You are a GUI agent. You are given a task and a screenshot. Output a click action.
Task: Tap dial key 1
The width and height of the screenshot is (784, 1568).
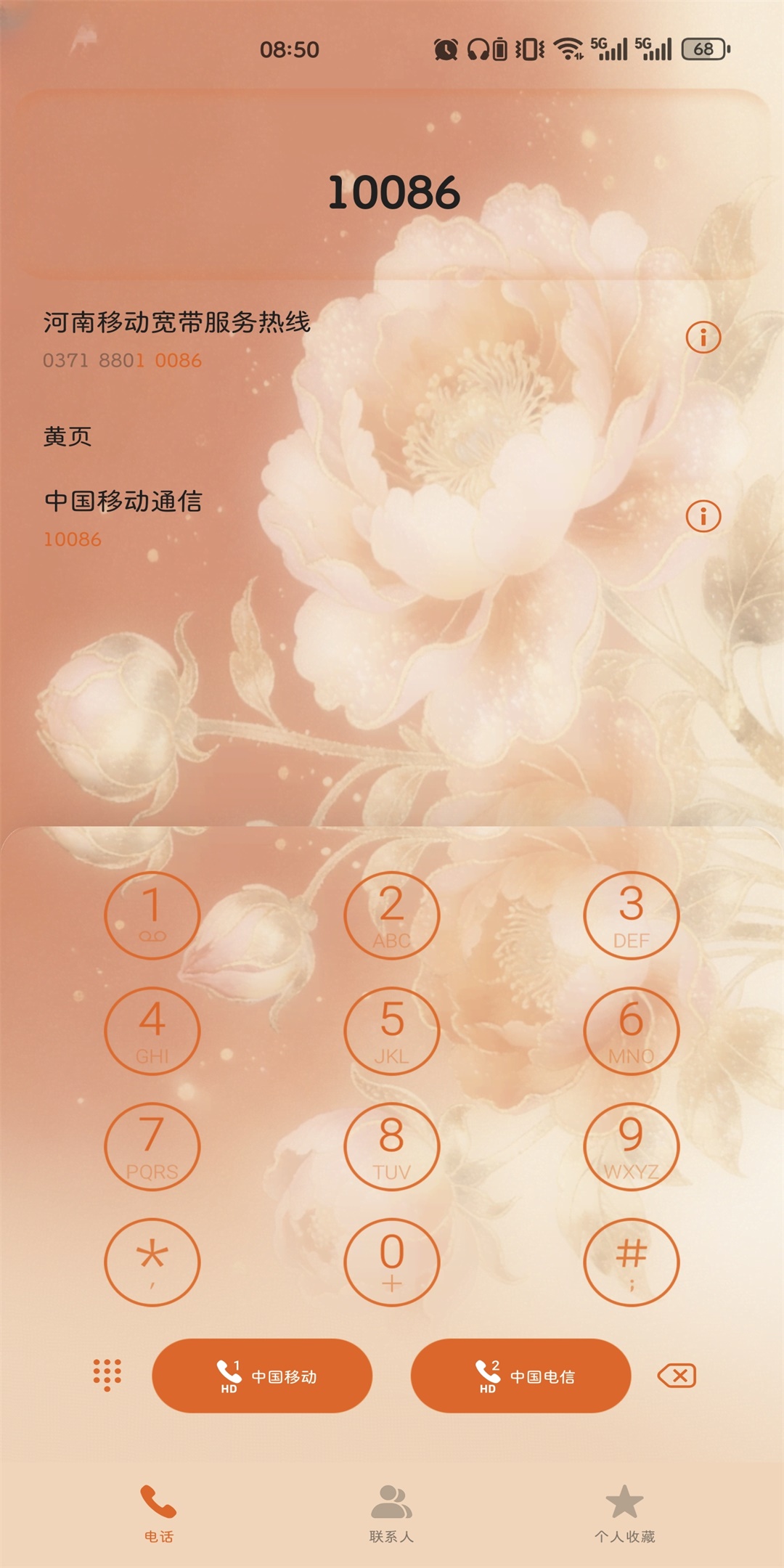152,915
